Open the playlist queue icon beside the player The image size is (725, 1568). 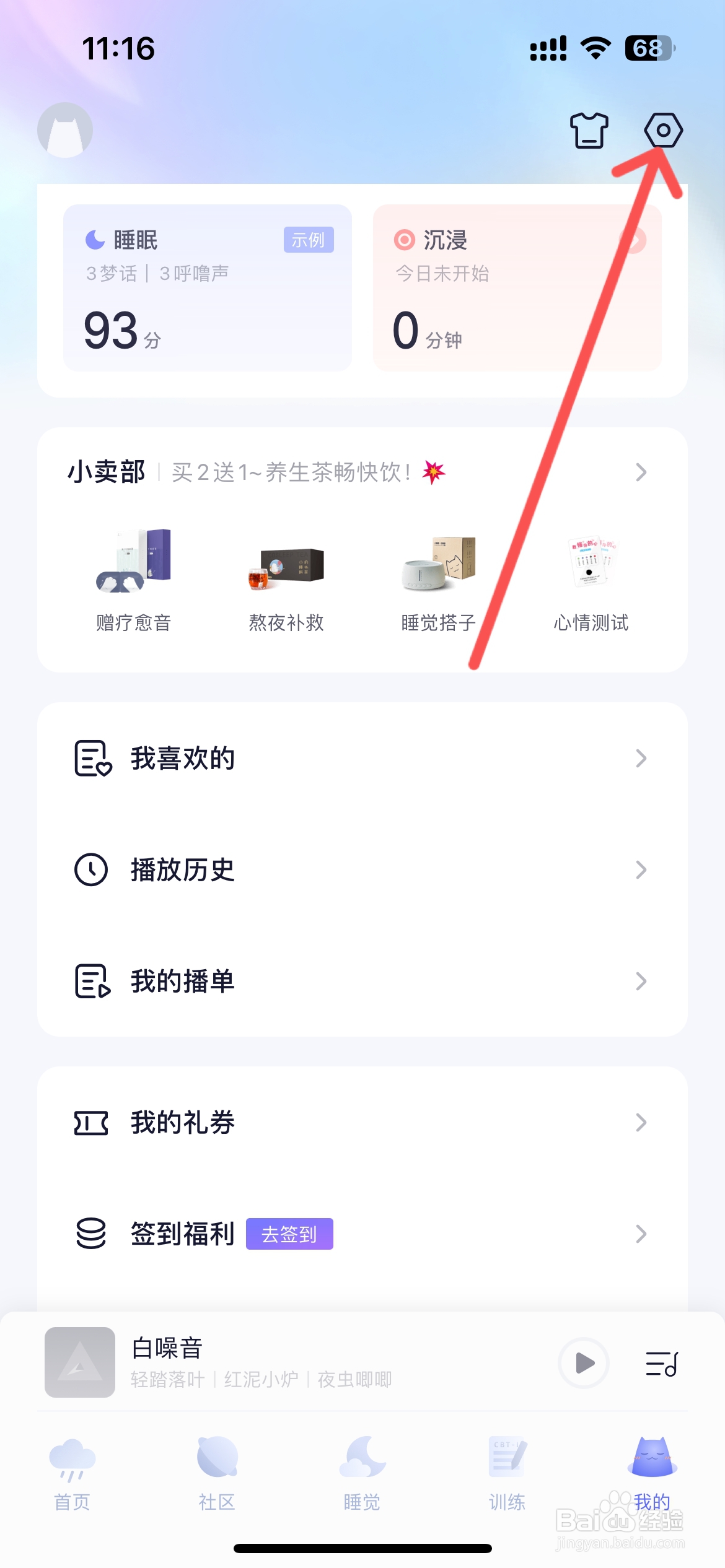tap(661, 1362)
